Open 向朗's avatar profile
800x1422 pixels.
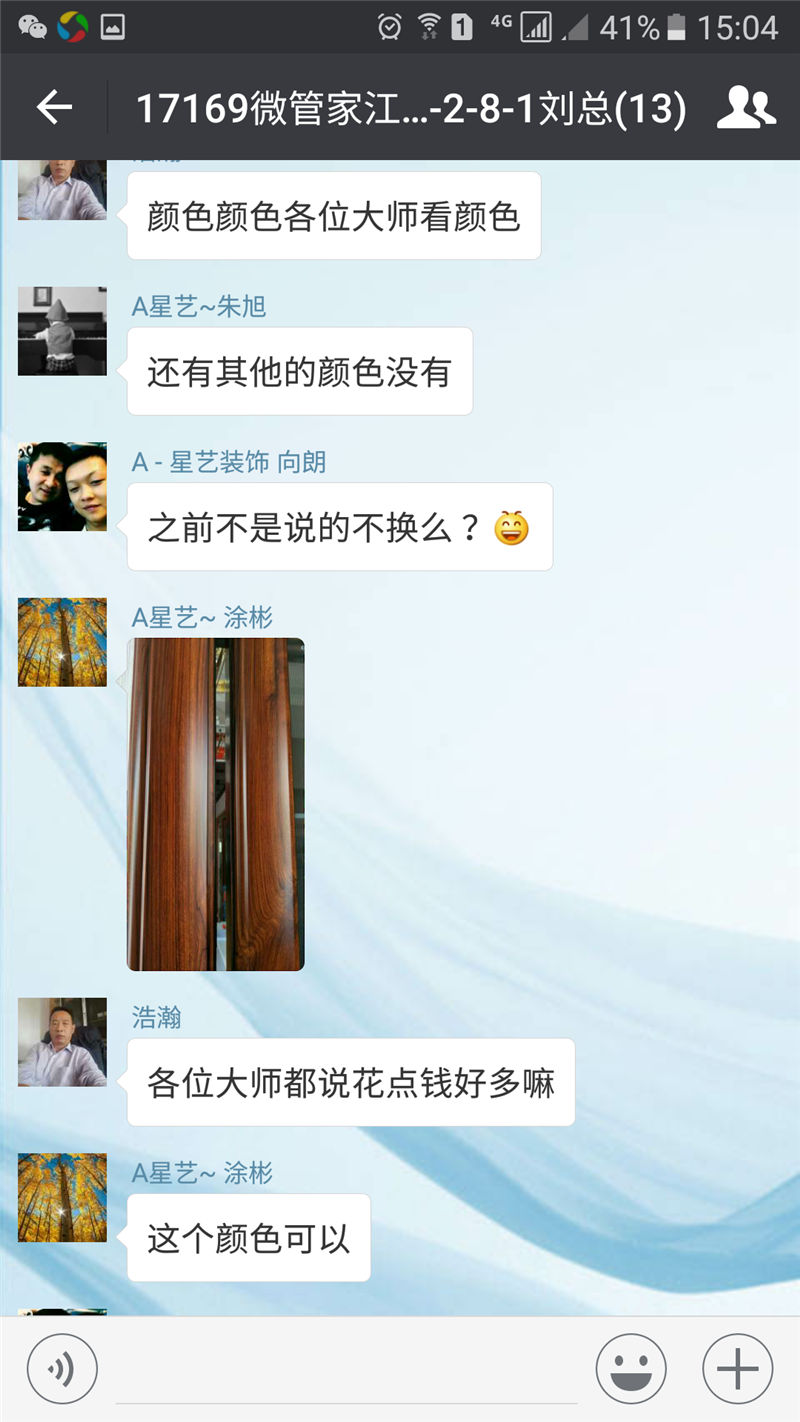tap(62, 487)
